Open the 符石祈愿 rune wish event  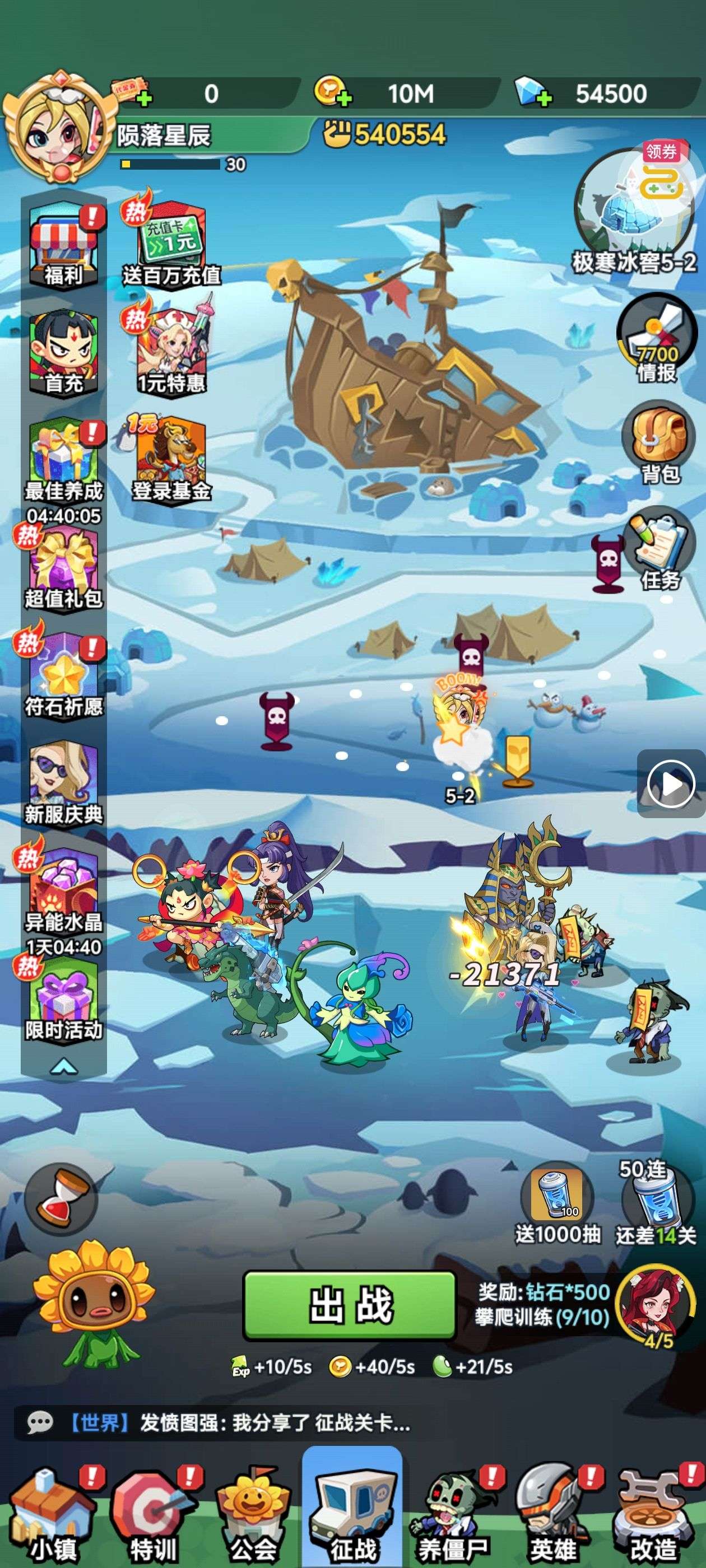[x=63, y=676]
